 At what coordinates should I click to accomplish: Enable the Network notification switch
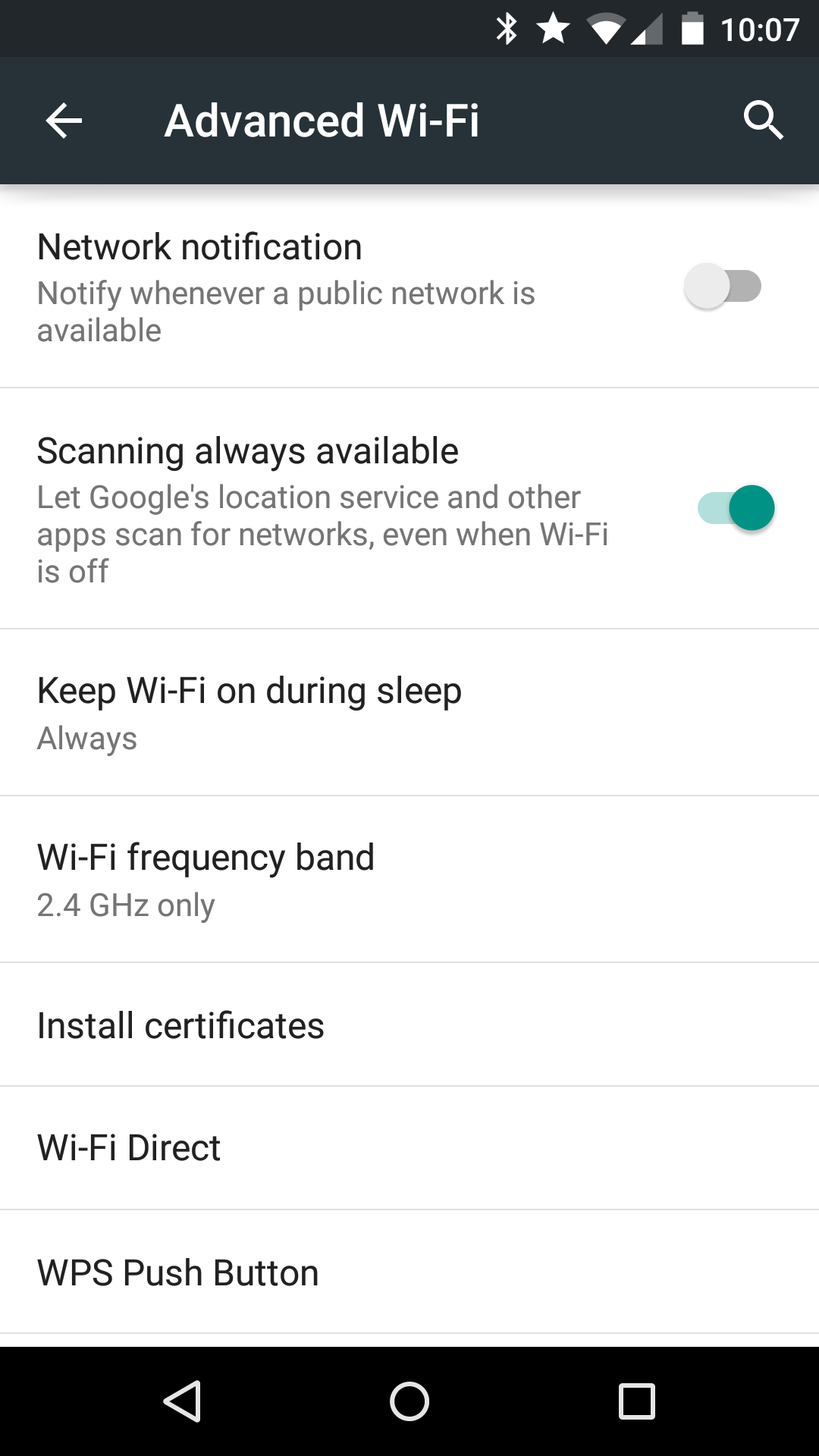(x=723, y=287)
